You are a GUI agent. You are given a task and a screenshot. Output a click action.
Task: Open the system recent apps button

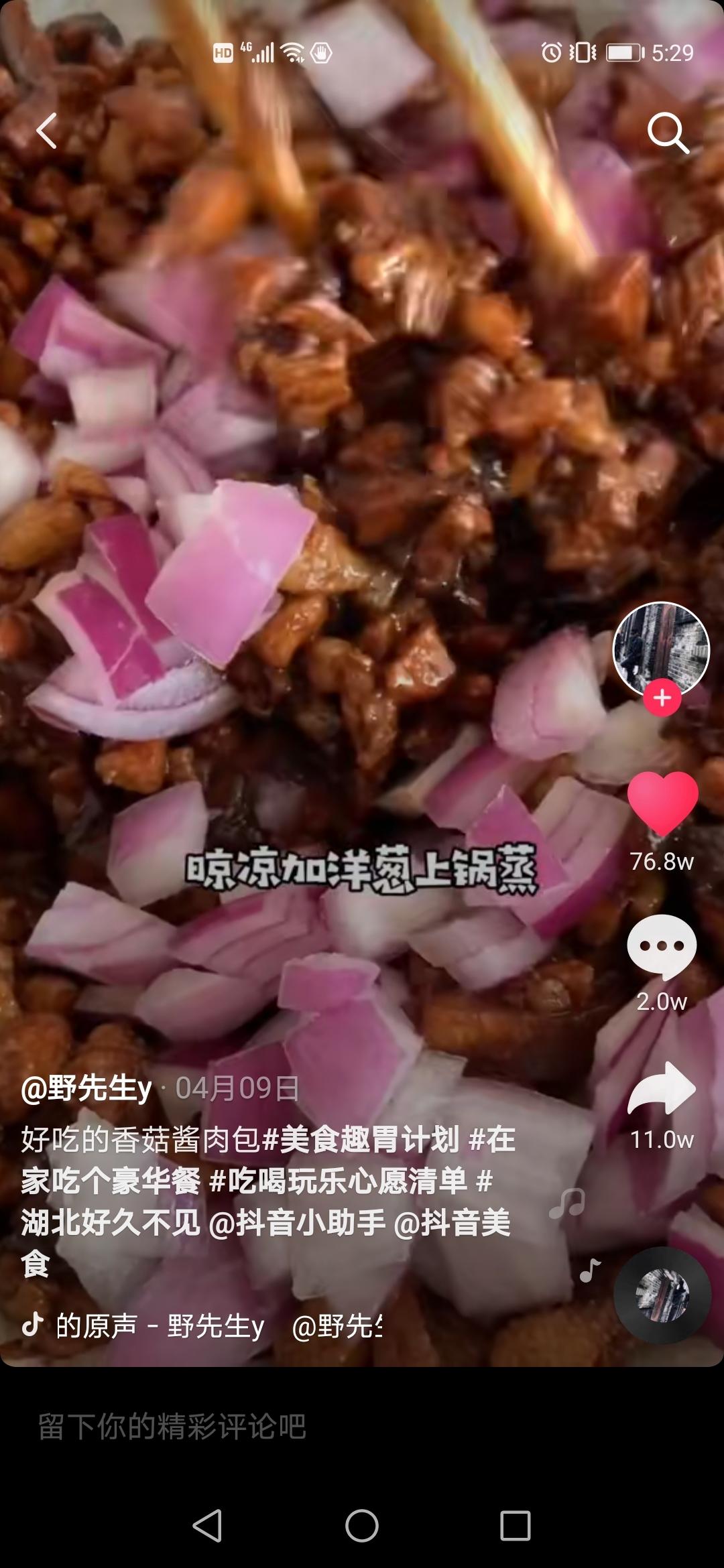(x=515, y=1526)
